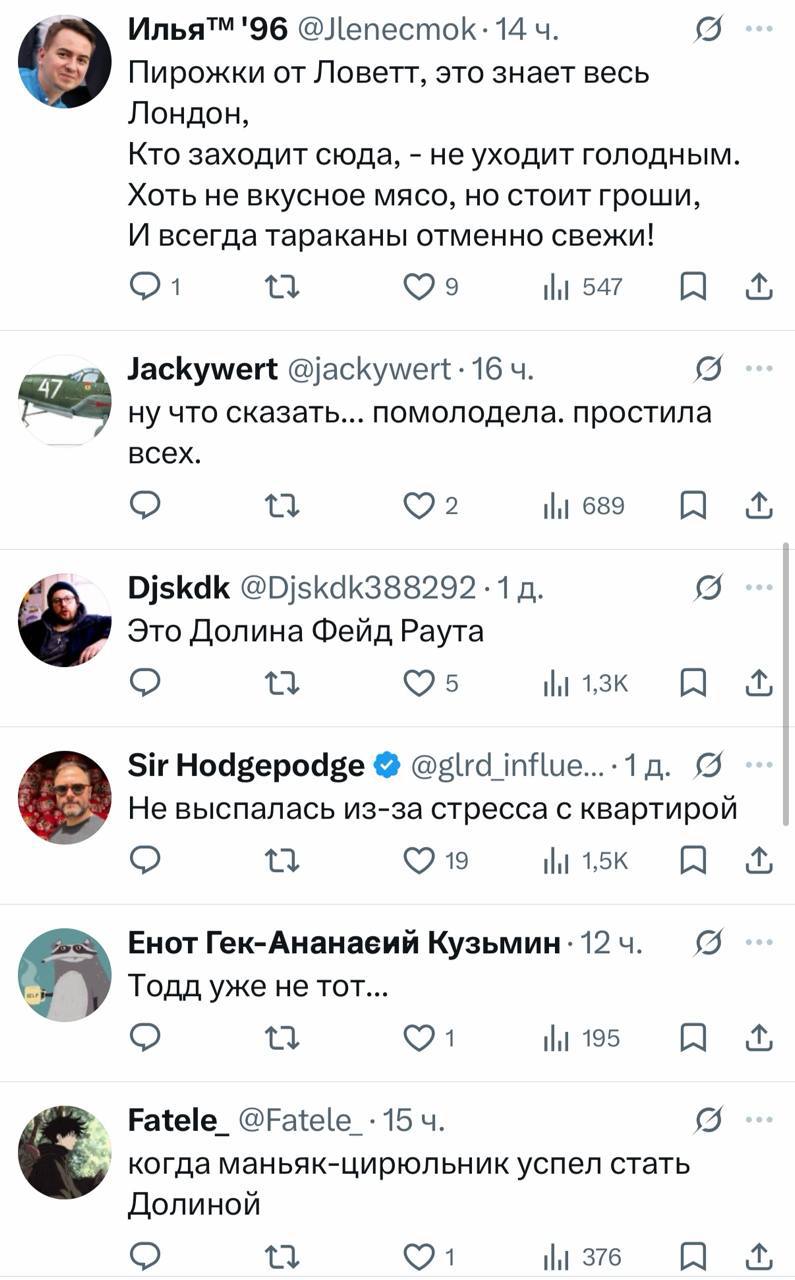Bookmark the Илья™ '96 reply

coord(693,288)
